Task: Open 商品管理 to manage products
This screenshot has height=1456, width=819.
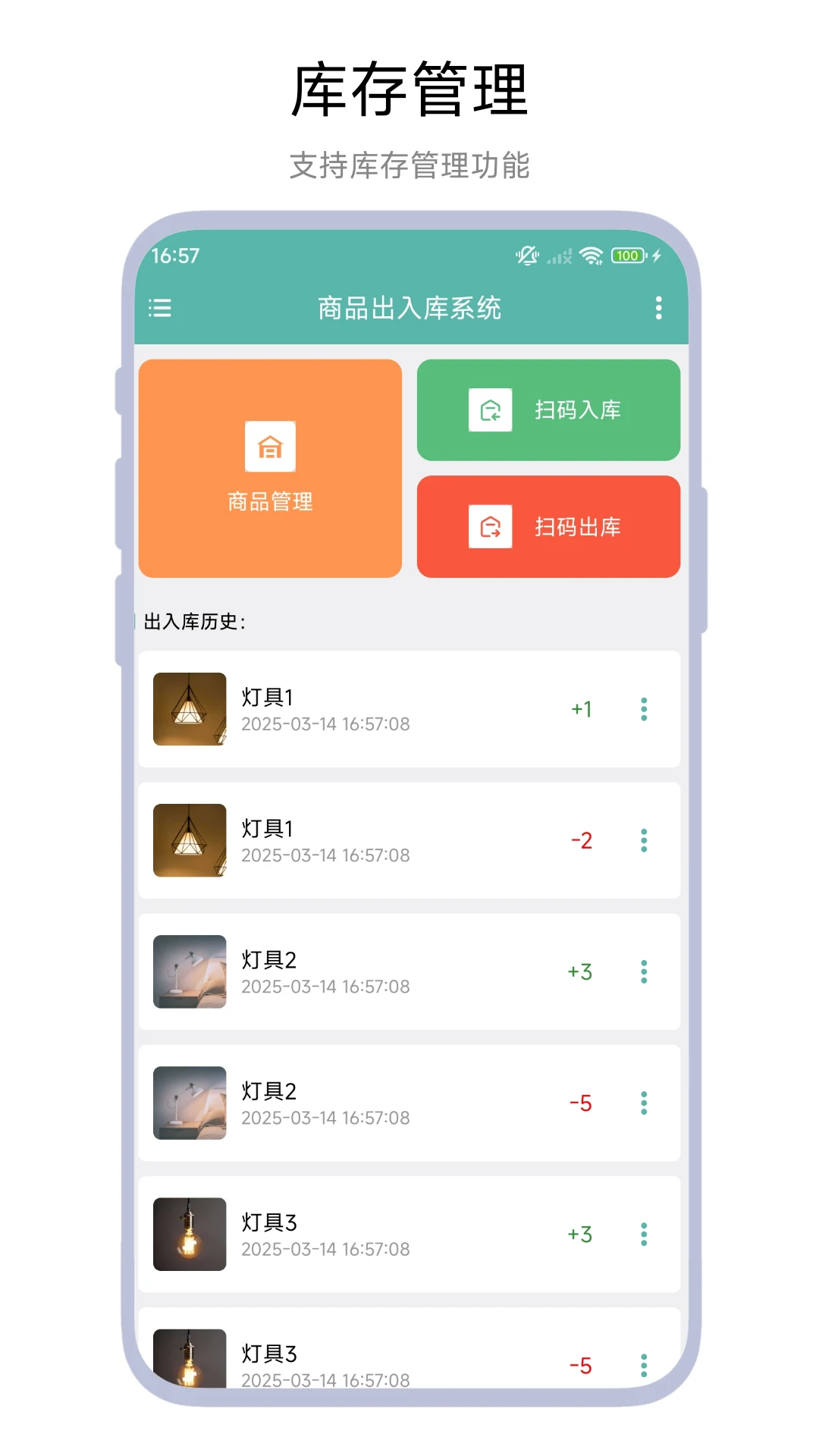Action: click(x=270, y=466)
